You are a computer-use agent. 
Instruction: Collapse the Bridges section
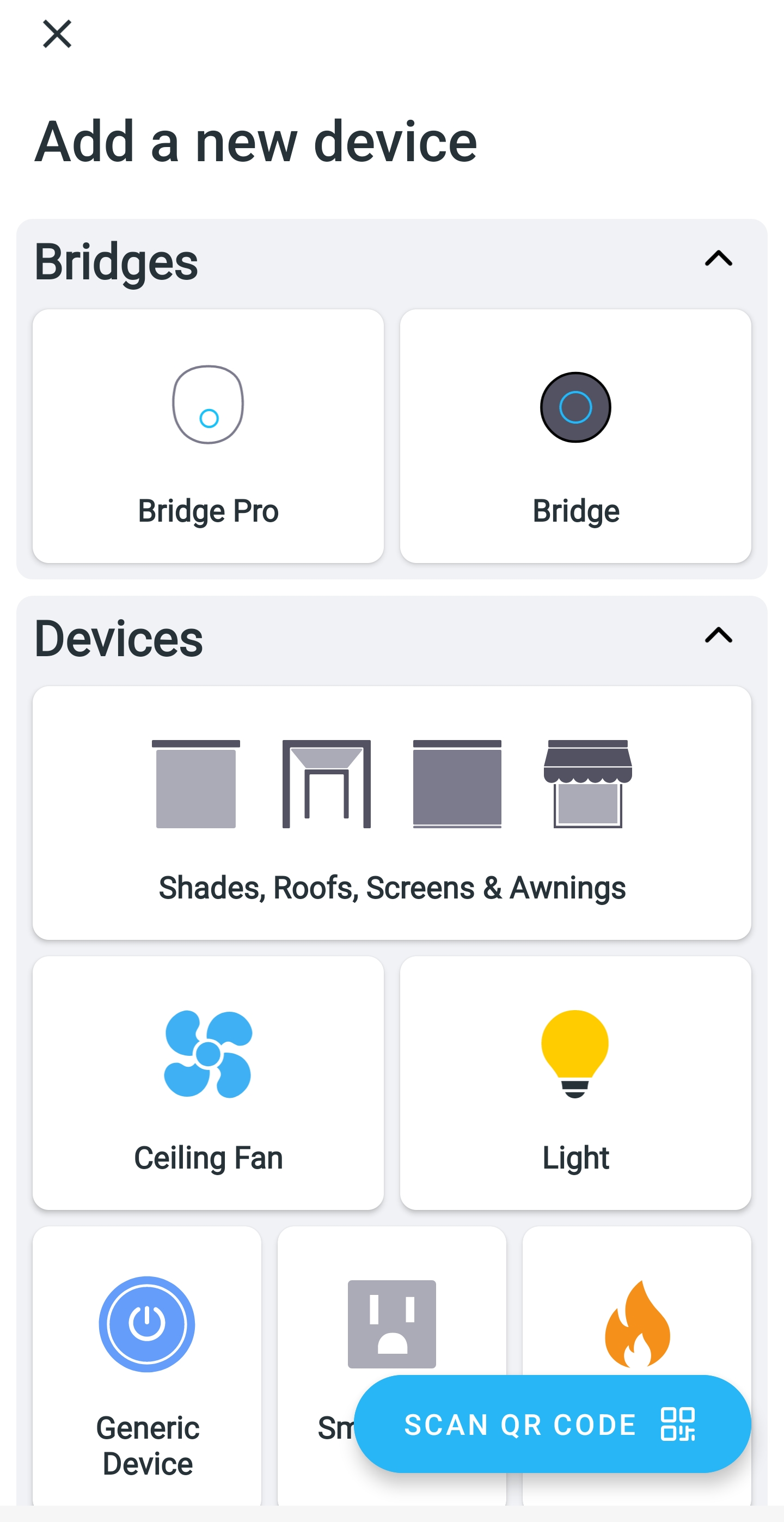tap(719, 259)
